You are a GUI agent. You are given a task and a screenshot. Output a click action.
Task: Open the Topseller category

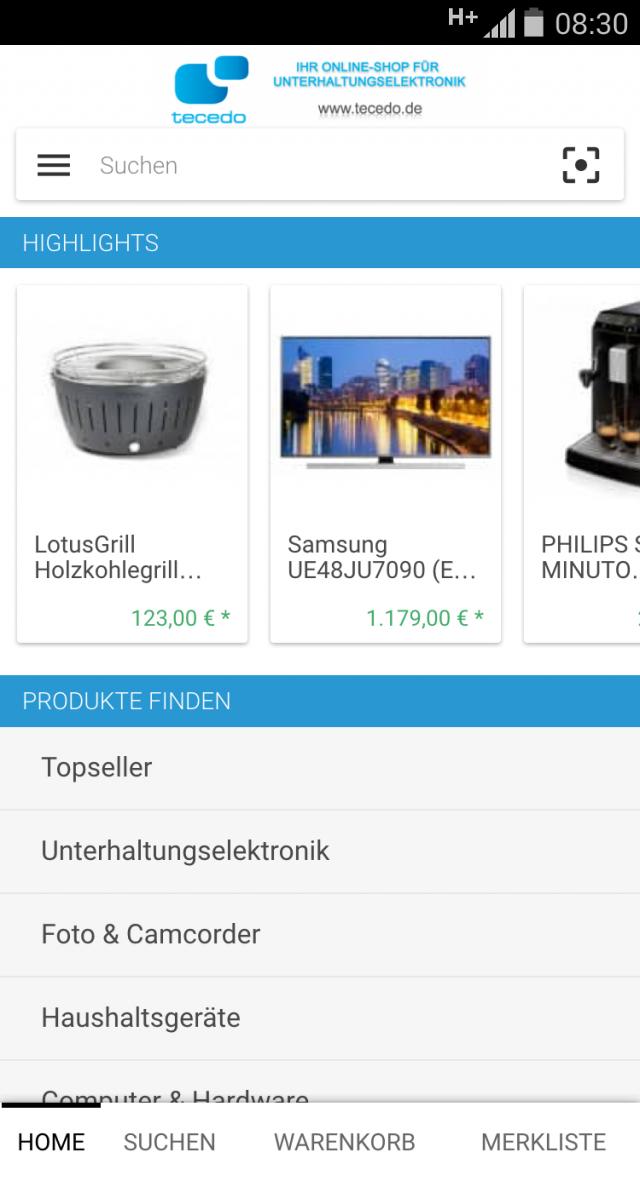click(320, 768)
